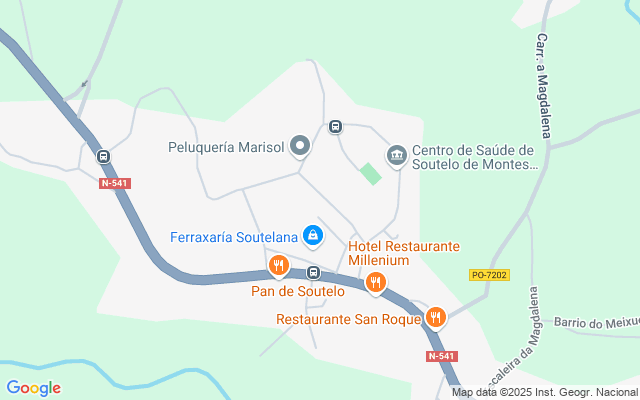Open the Restaurante San Roque pin
The image size is (640, 400).
(x=435, y=318)
